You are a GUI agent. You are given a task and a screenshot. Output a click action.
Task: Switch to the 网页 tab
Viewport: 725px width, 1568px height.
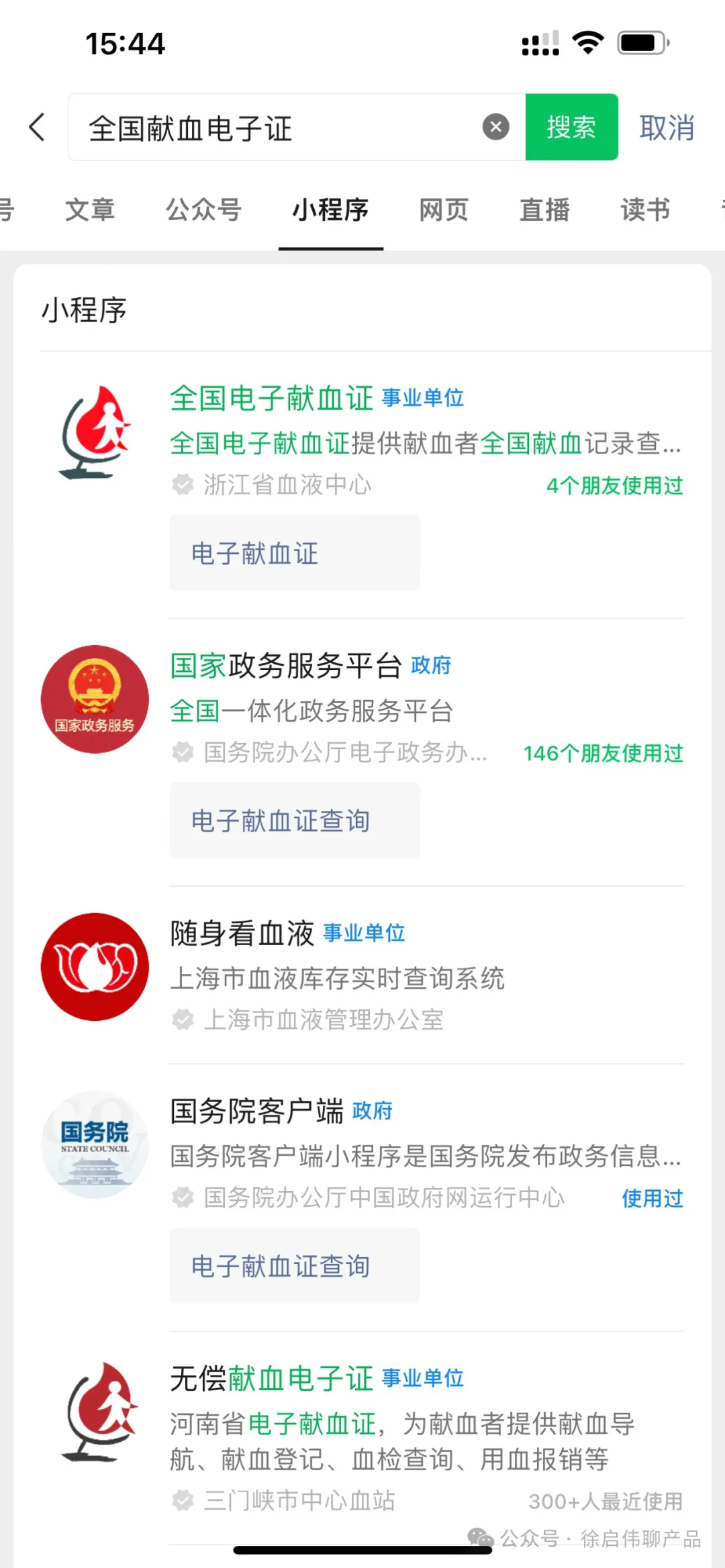444,210
